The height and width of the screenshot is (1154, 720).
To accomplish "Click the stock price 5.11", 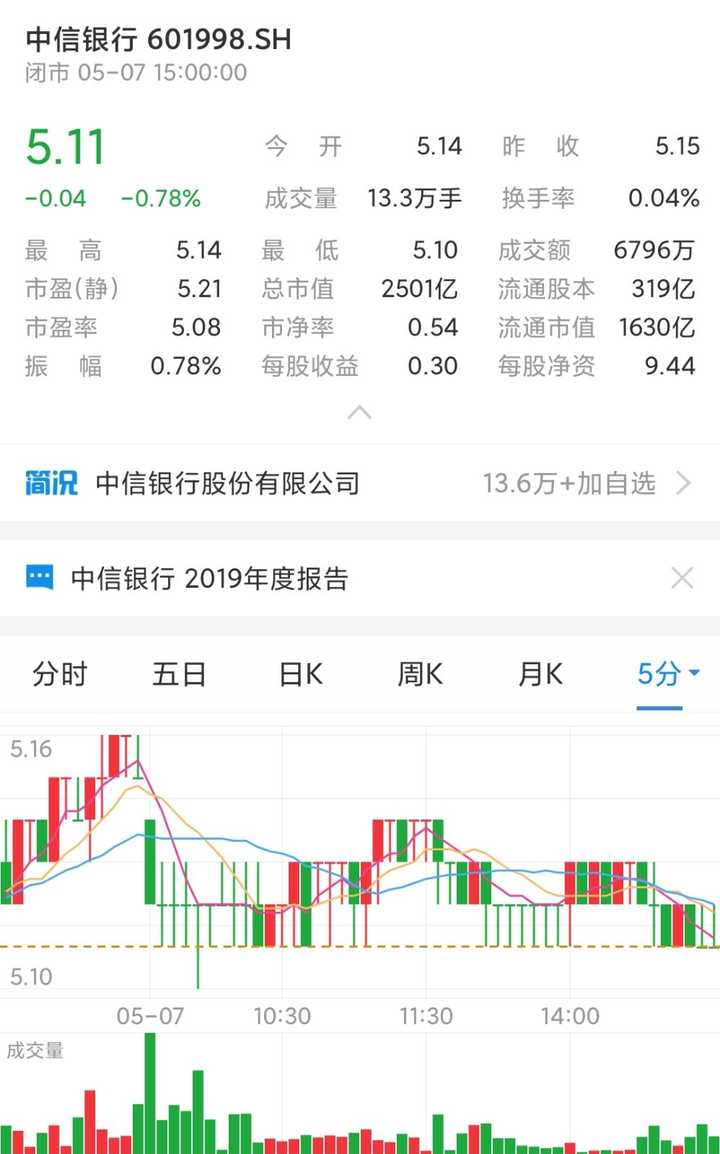I will (64, 147).
